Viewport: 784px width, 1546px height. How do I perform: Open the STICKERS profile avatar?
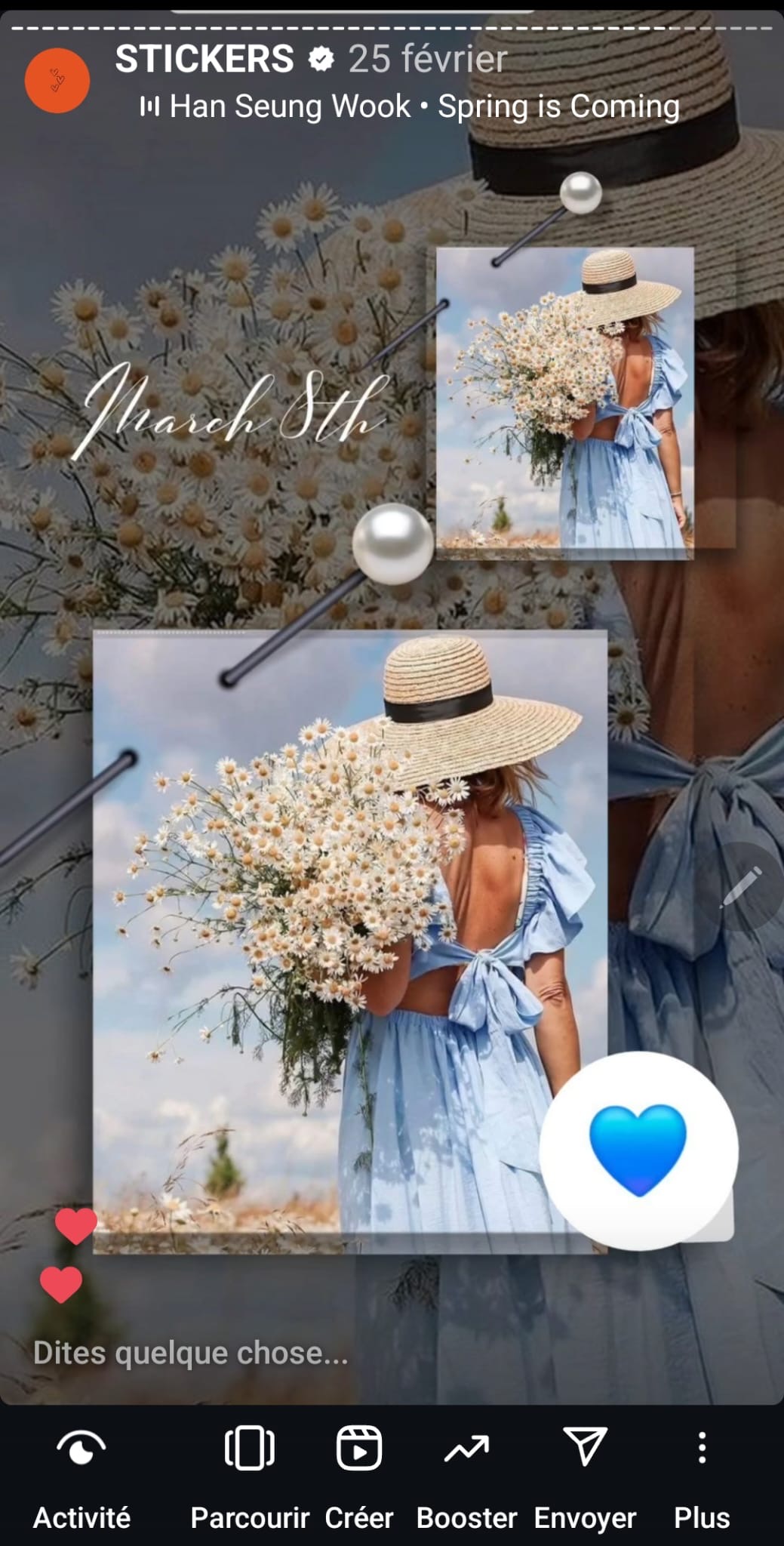pos(57,80)
